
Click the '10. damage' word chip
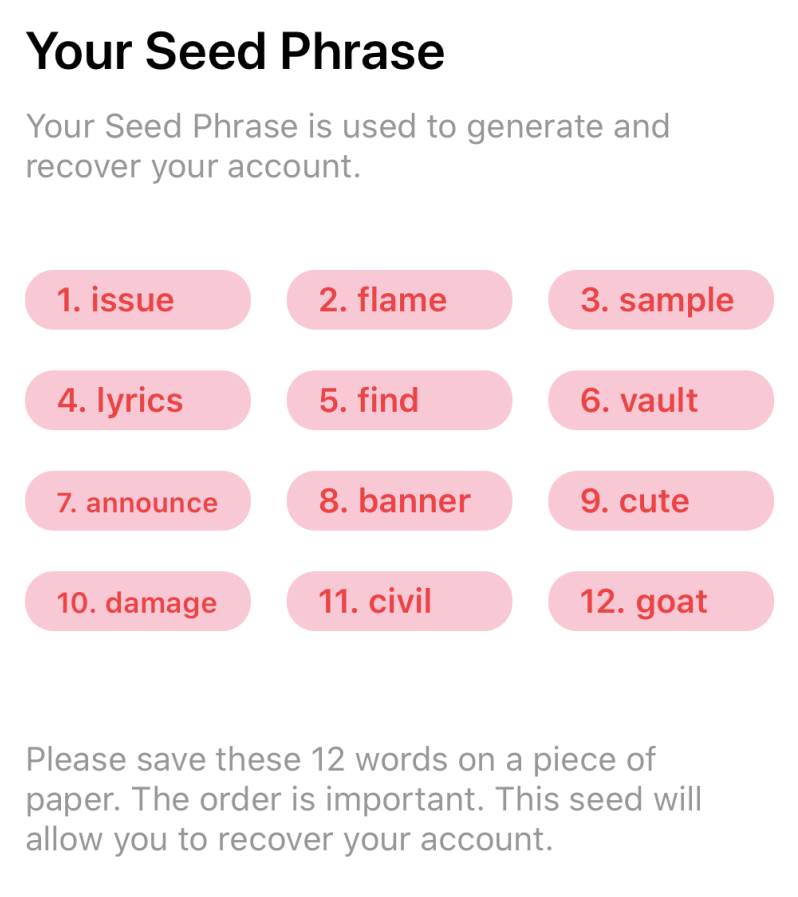[137, 601]
